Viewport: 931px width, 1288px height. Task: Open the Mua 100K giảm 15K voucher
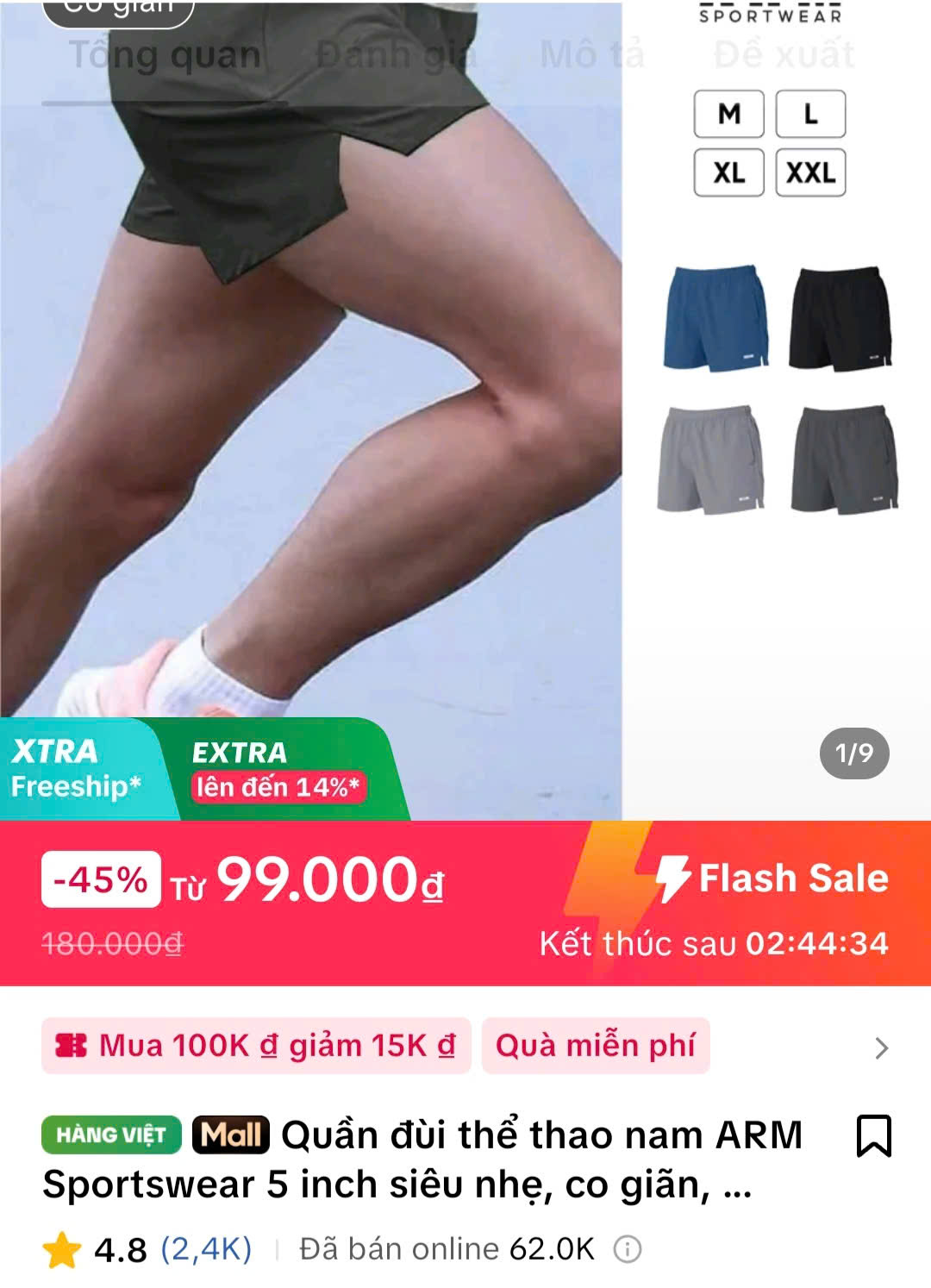256,1046
